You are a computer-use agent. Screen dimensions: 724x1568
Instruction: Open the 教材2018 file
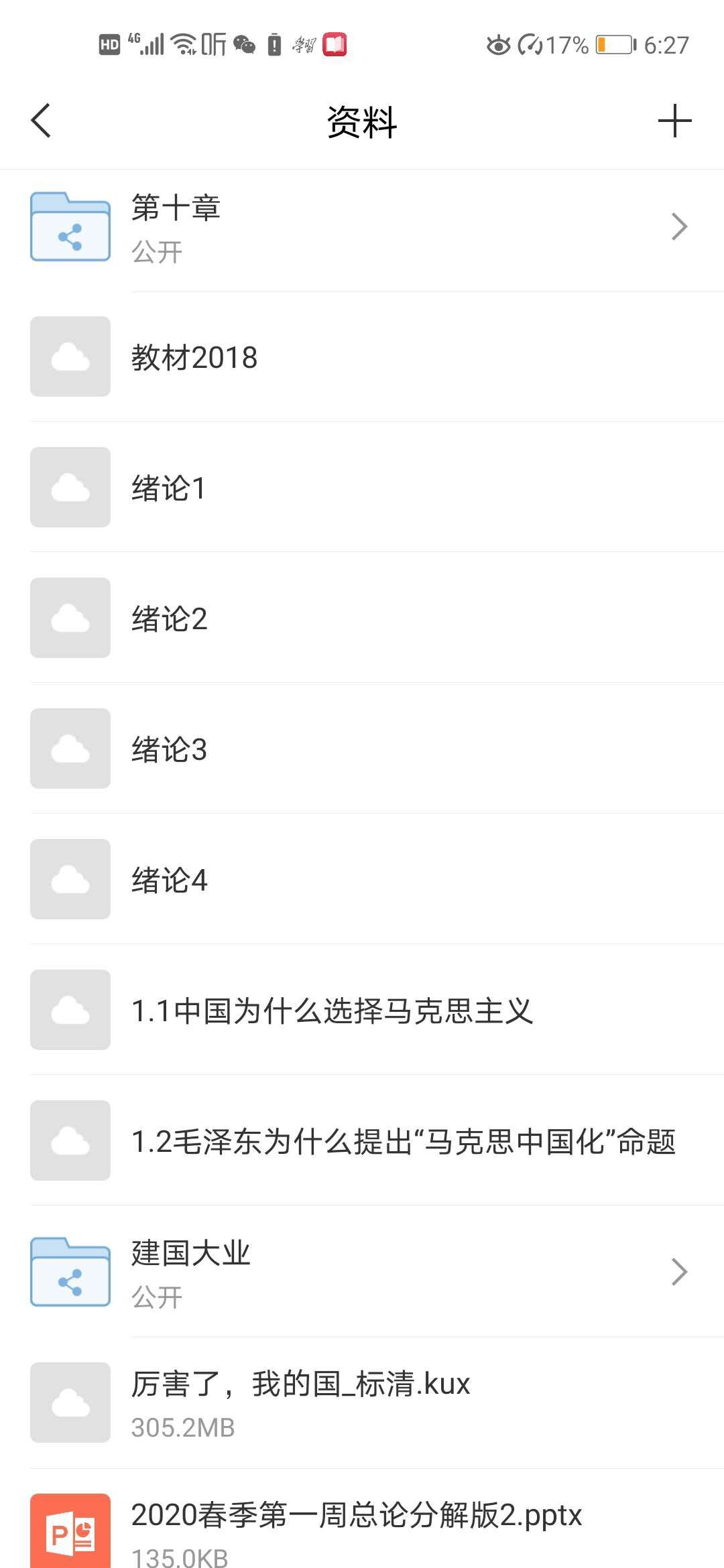tap(362, 357)
